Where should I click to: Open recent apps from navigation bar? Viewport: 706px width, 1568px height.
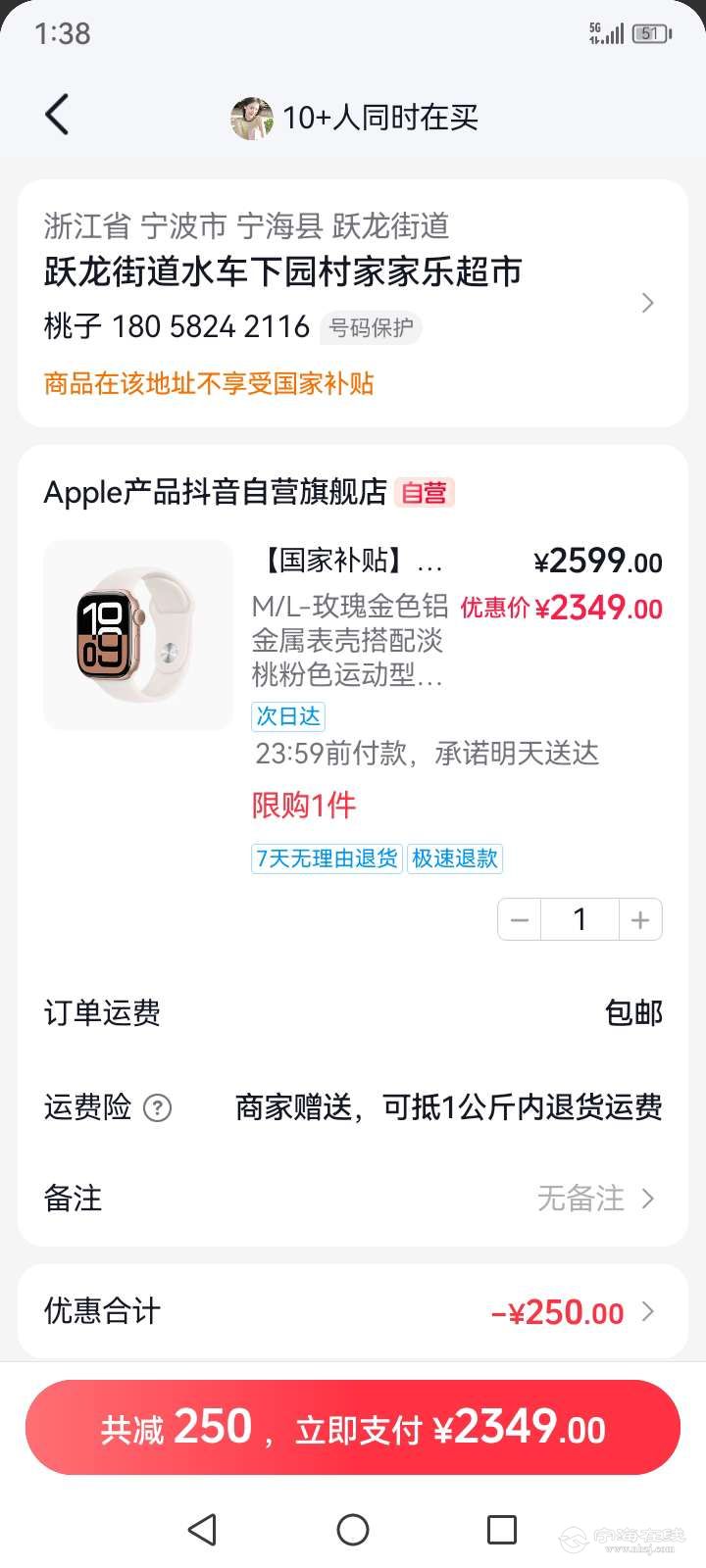click(x=502, y=1529)
